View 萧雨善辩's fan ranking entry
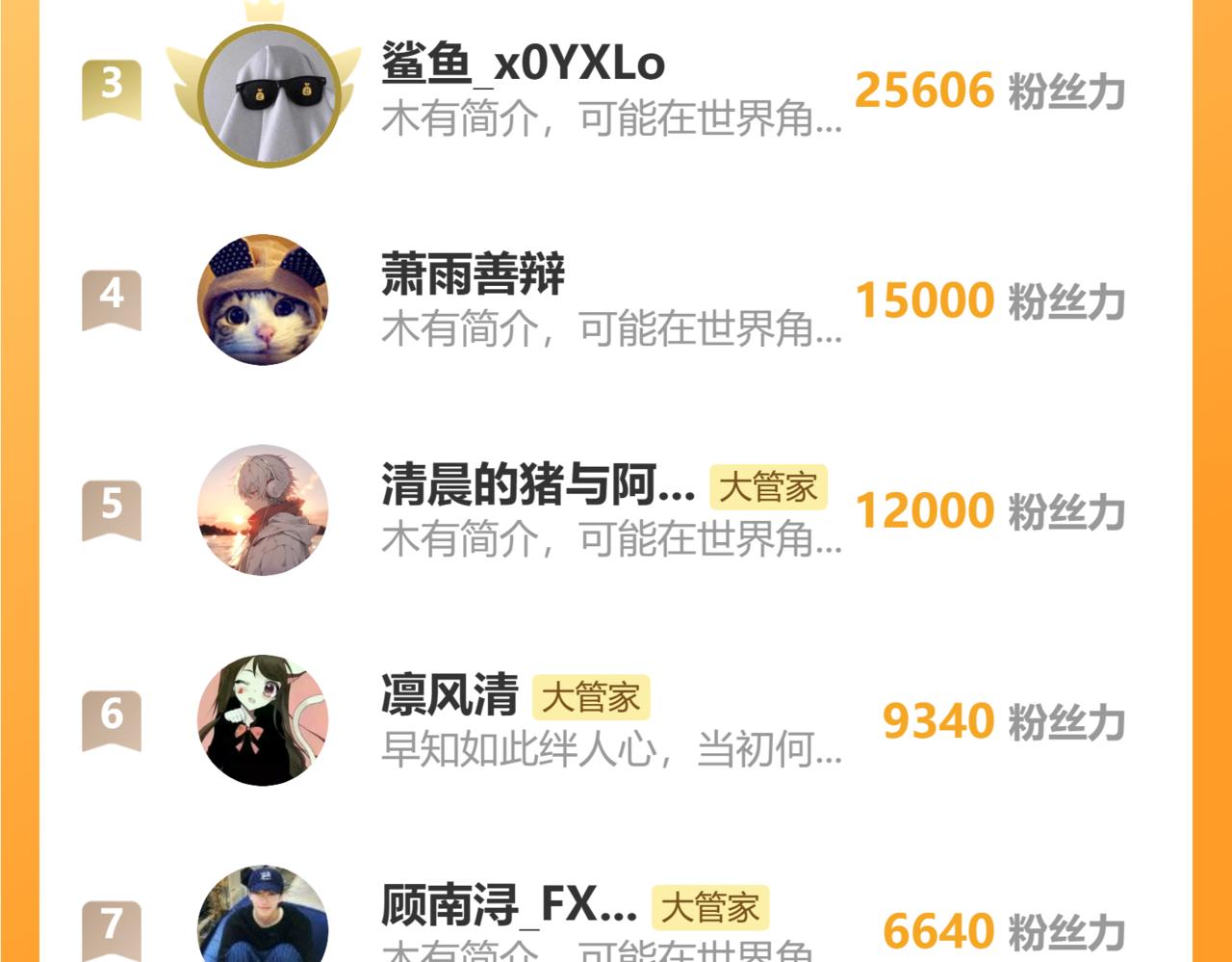This screenshot has width=1232, height=962. [x=473, y=274]
